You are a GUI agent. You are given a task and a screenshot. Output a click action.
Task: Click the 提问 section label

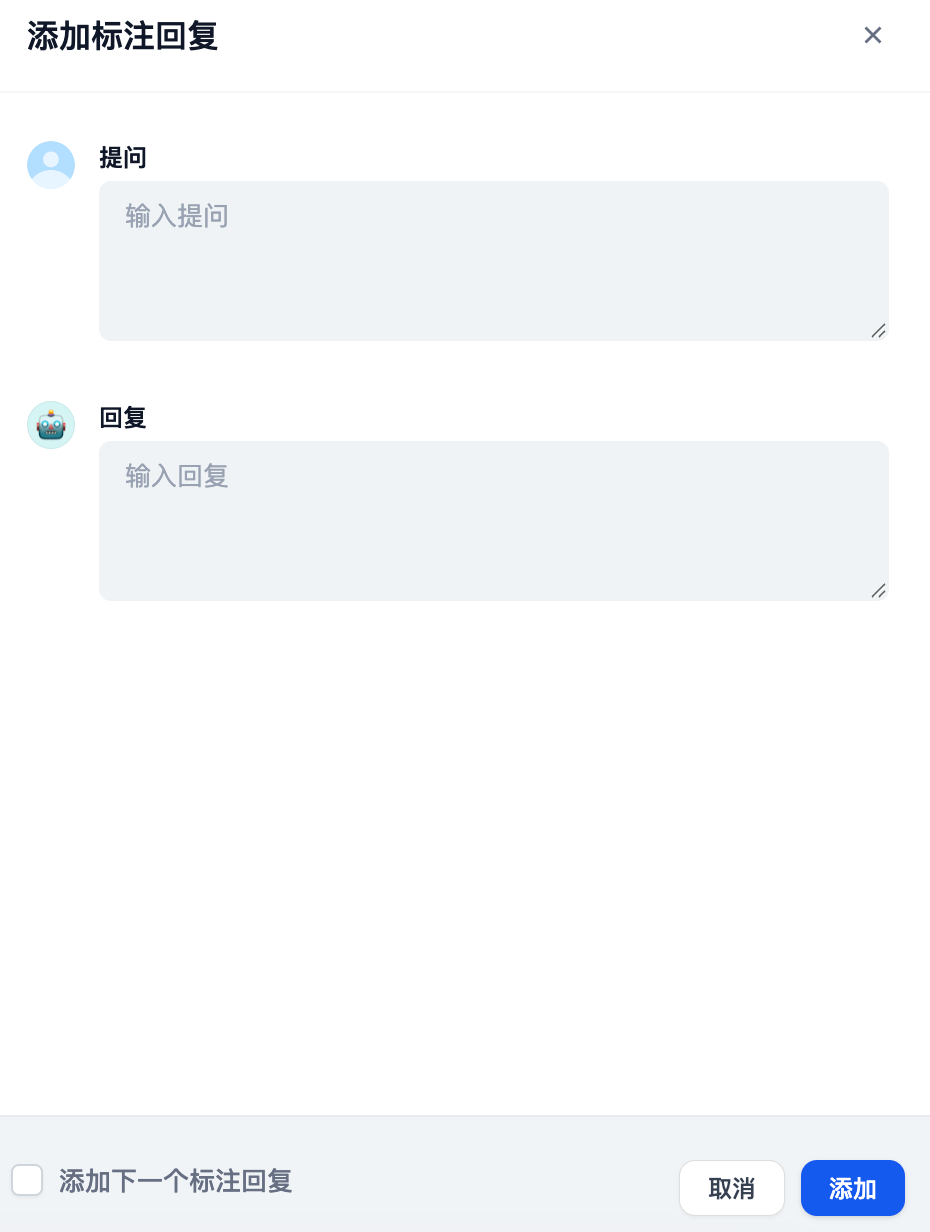[123, 157]
